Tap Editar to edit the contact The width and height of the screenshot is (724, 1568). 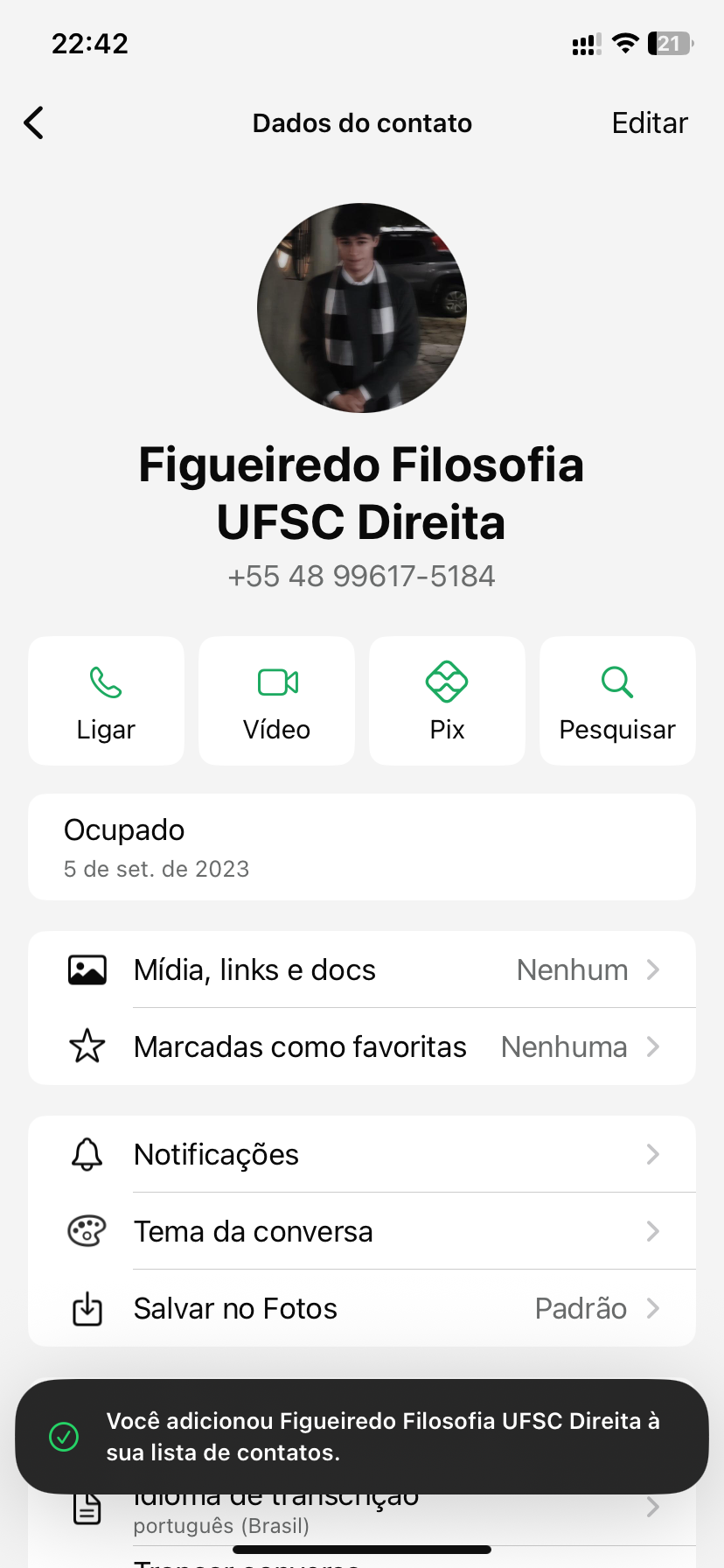pos(649,123)
